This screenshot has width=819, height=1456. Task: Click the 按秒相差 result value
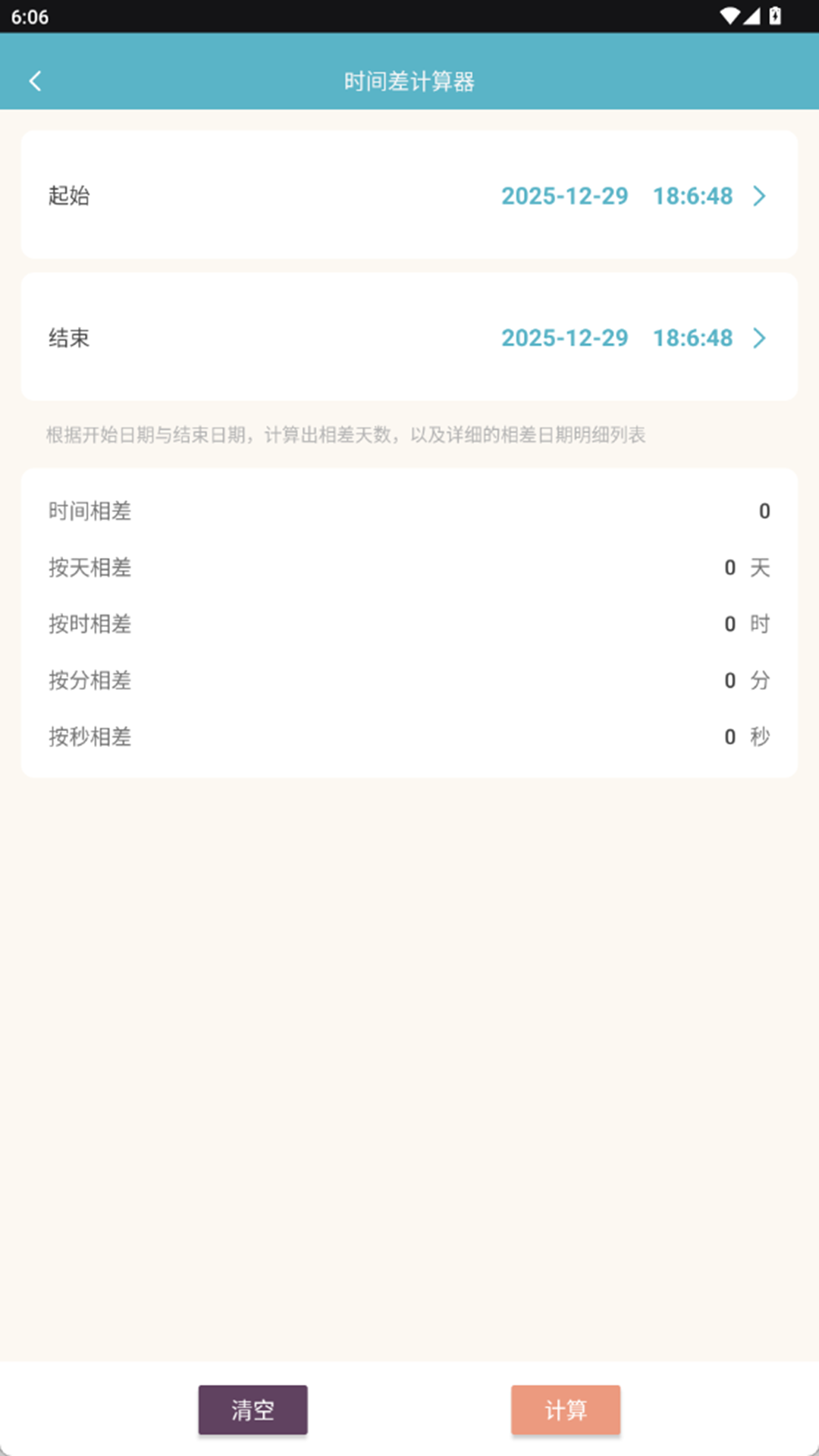tap(729, 737)
